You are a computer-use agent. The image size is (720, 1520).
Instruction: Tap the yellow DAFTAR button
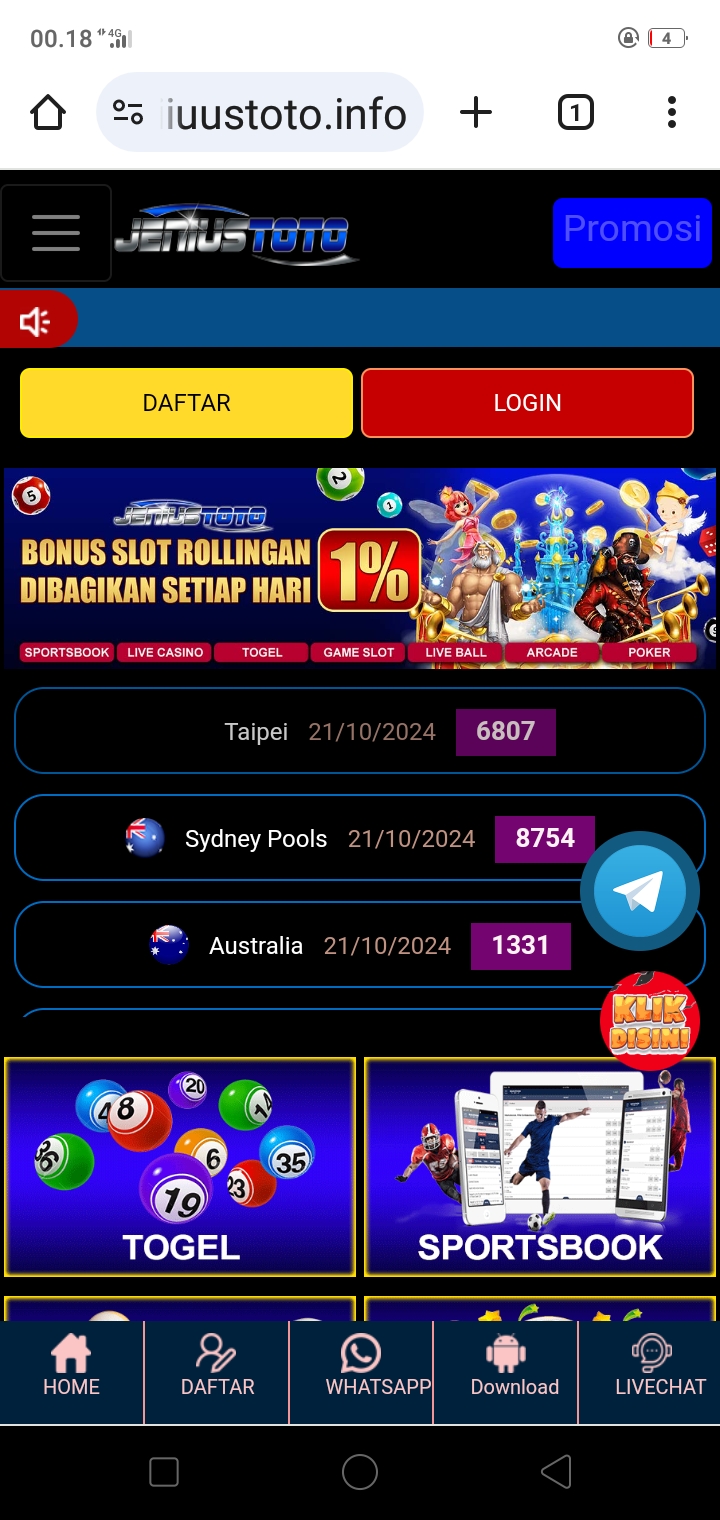click(186, 403)
